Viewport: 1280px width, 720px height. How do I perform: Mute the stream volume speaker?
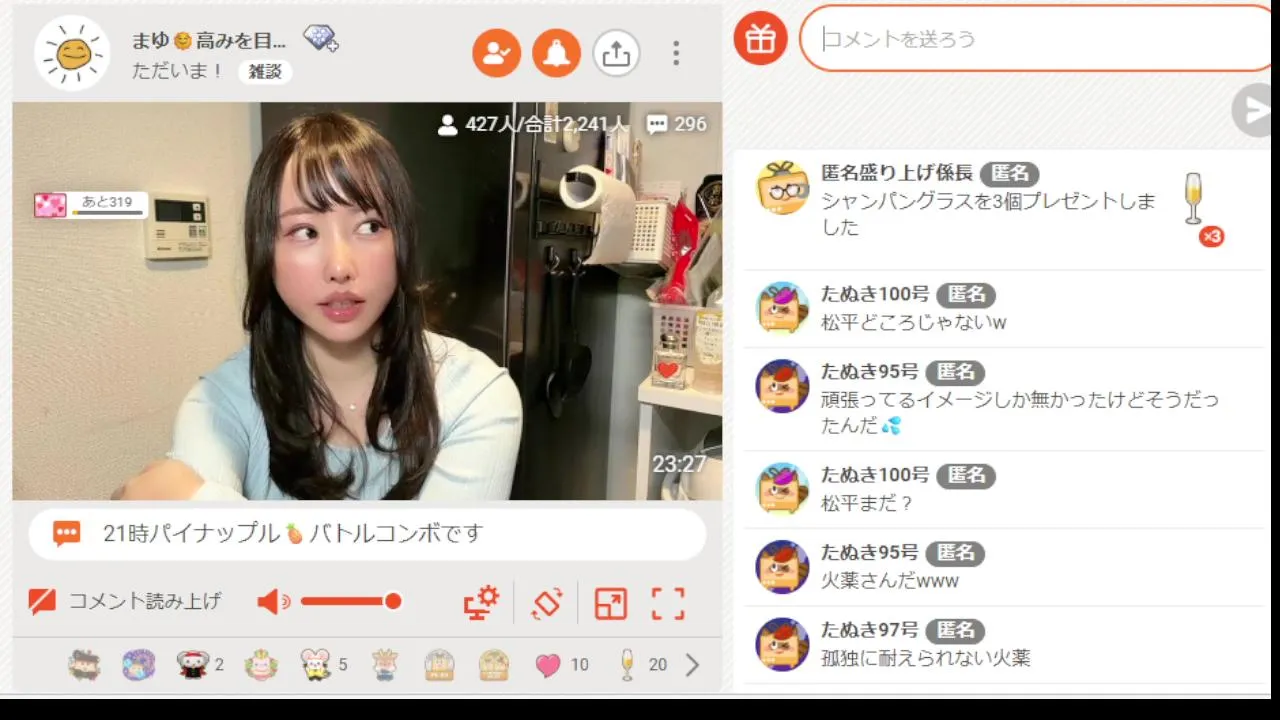[x=272, y=601]
